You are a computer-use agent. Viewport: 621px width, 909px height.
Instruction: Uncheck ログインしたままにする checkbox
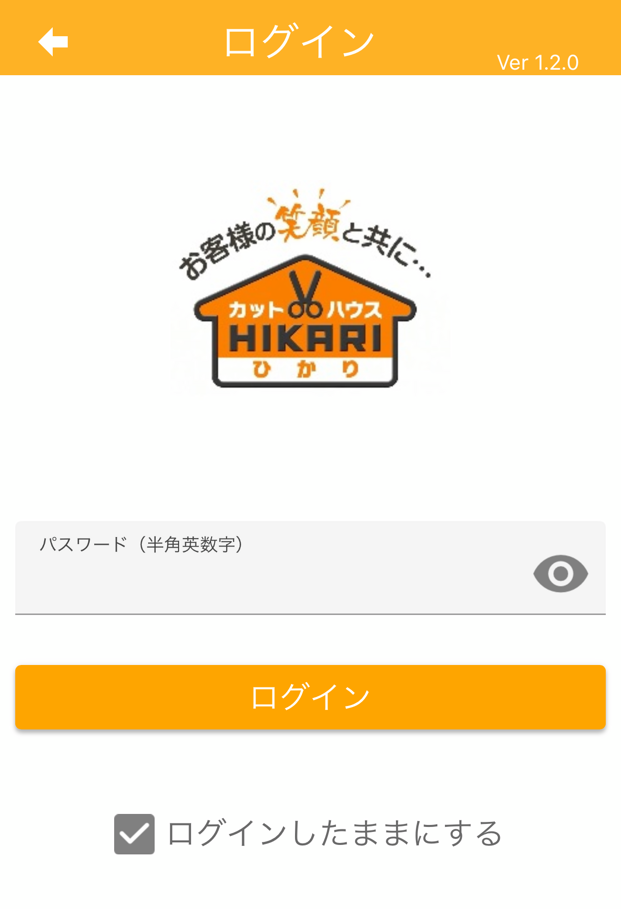coord(135,833)
